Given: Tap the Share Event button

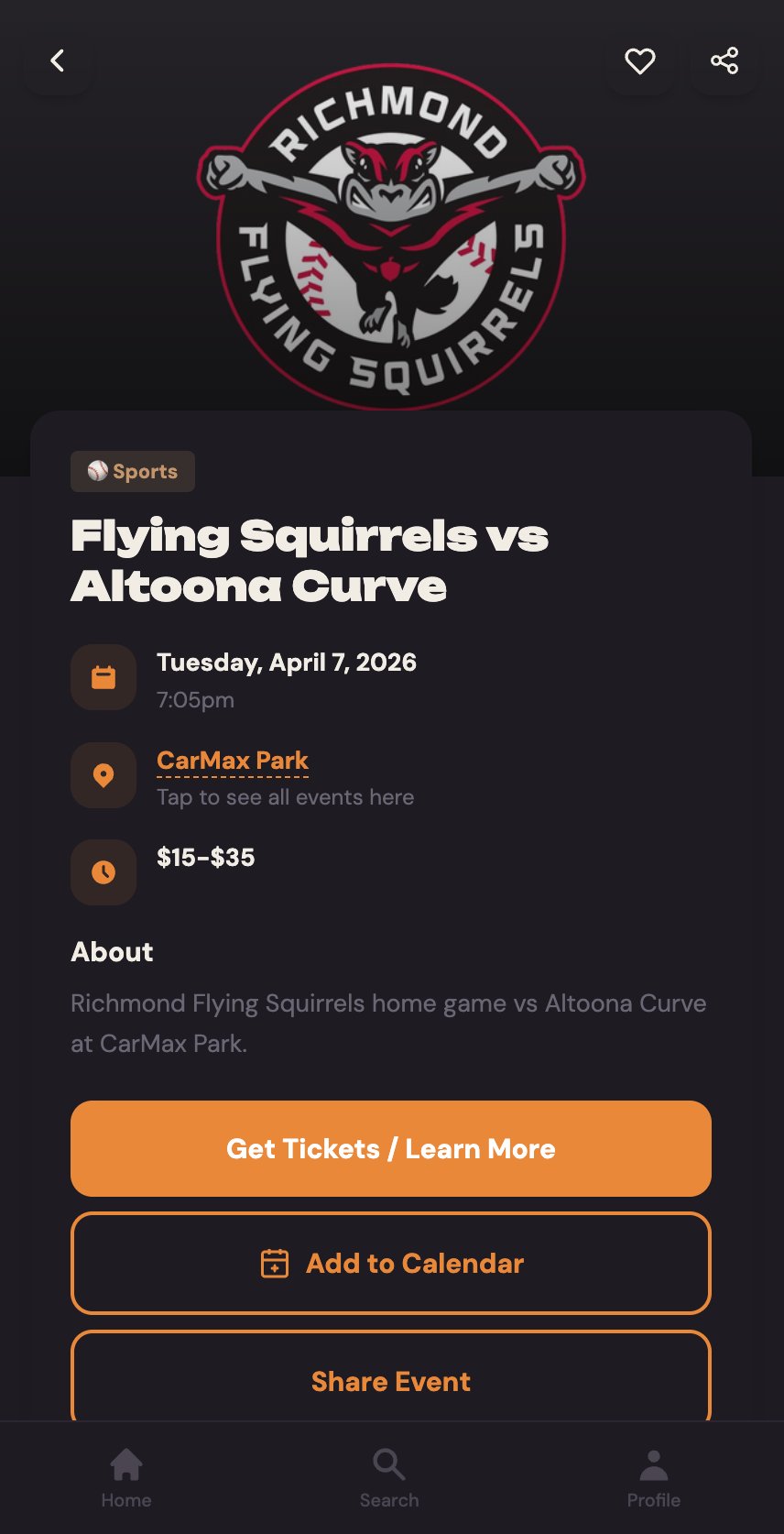Looking at the screenshot, I should 390,1381.
